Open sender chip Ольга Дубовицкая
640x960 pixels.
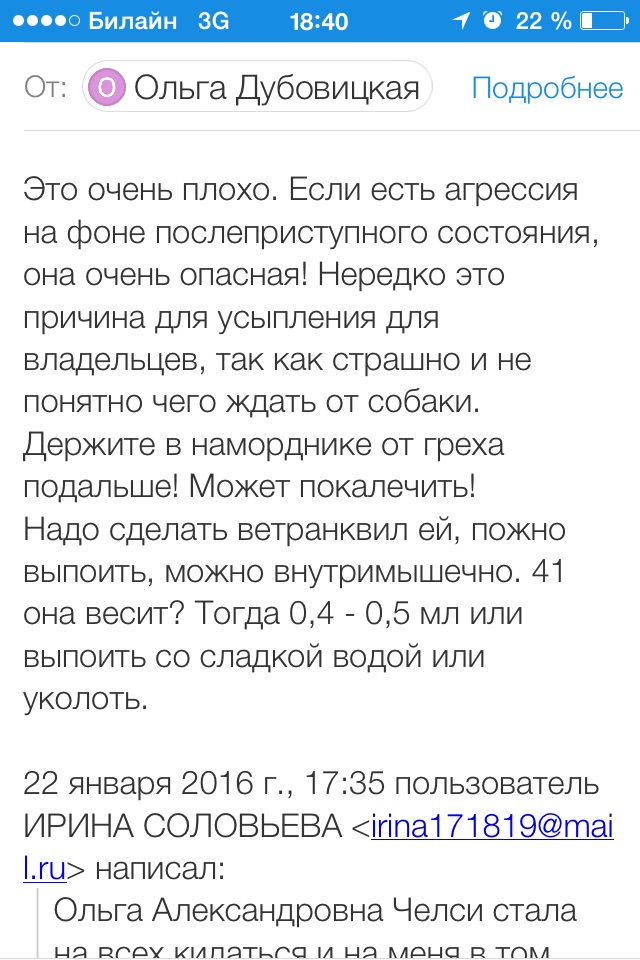pyautogui.click(x=258, y=88)
